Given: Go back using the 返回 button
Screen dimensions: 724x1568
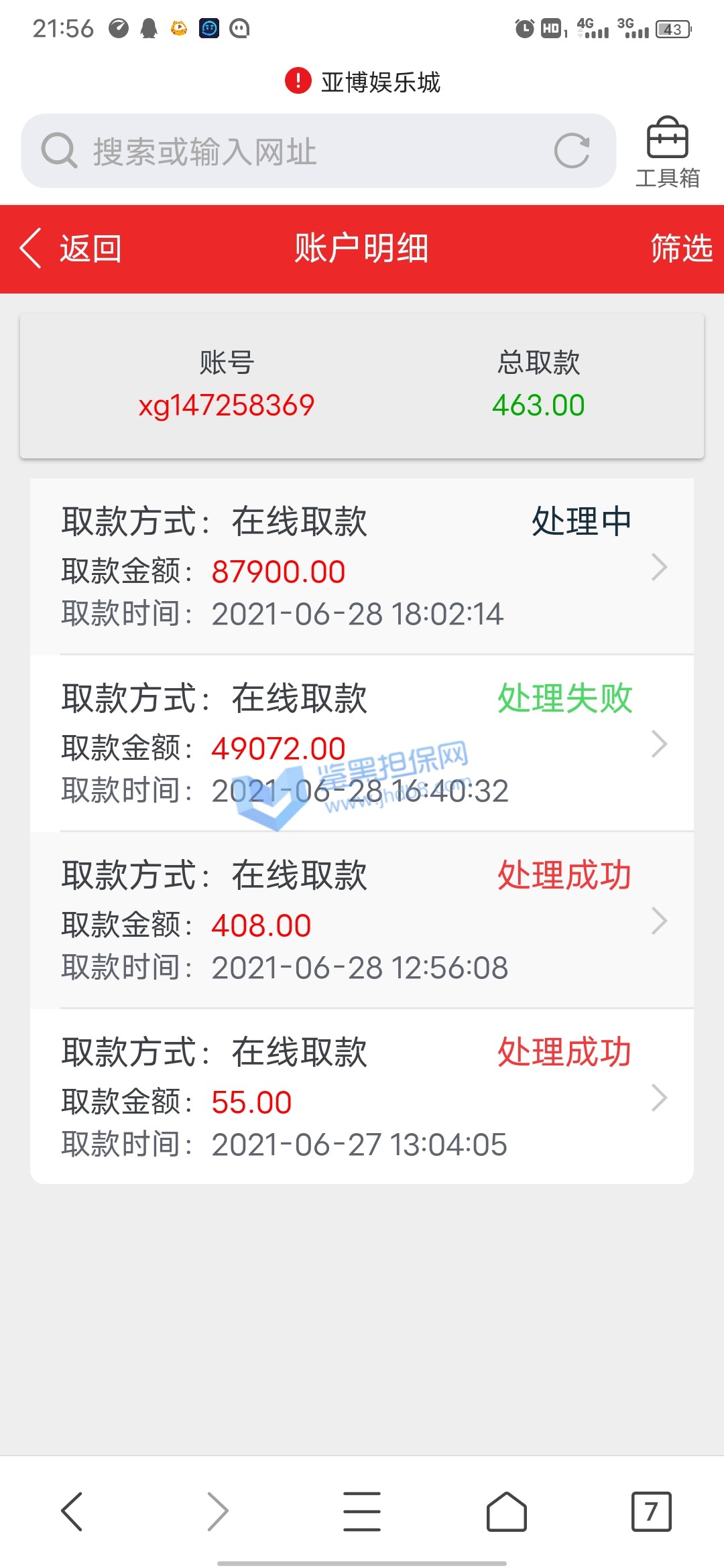Looking at the screenshot, I should 71,249.
